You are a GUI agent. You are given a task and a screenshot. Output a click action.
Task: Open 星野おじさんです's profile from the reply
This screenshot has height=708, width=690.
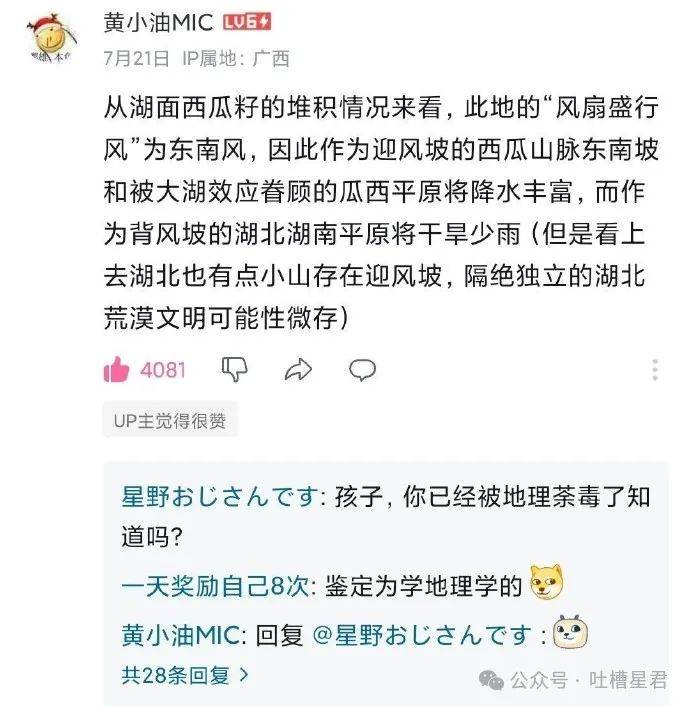coord(216,497)
